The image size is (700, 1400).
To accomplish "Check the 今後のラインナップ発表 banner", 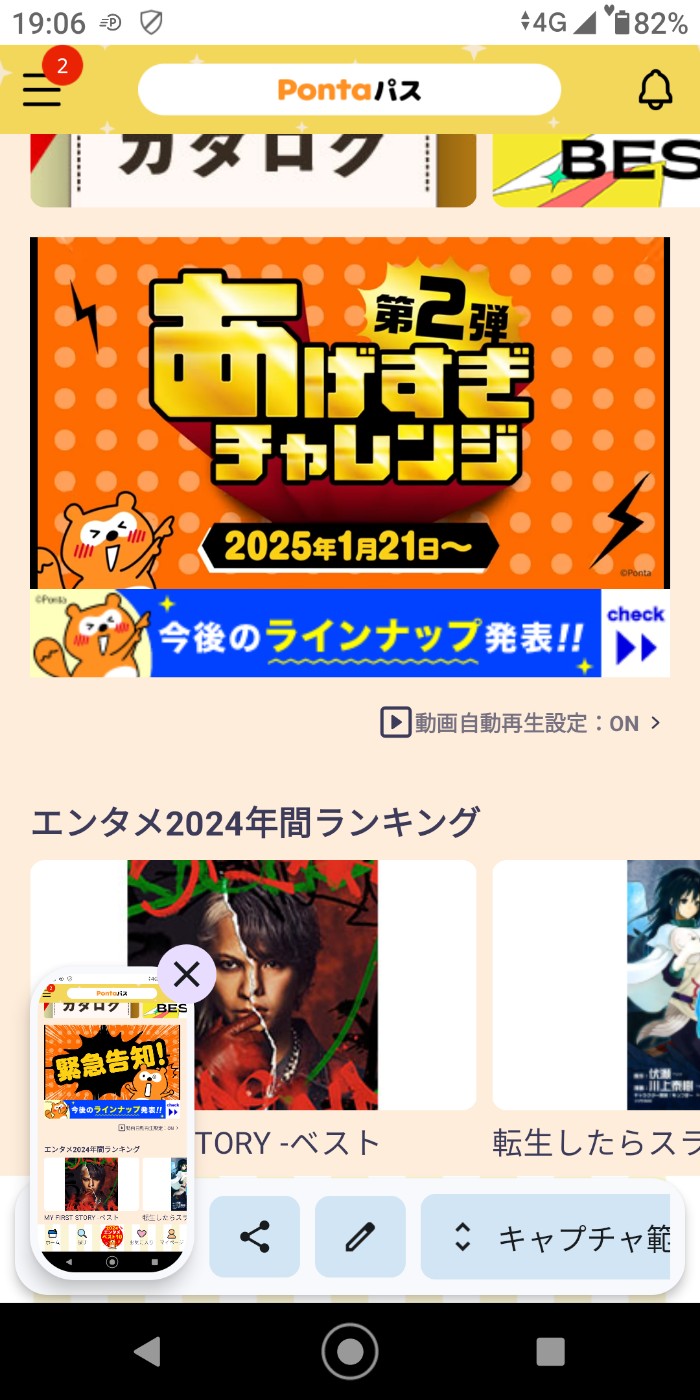I will coord(349,633).
